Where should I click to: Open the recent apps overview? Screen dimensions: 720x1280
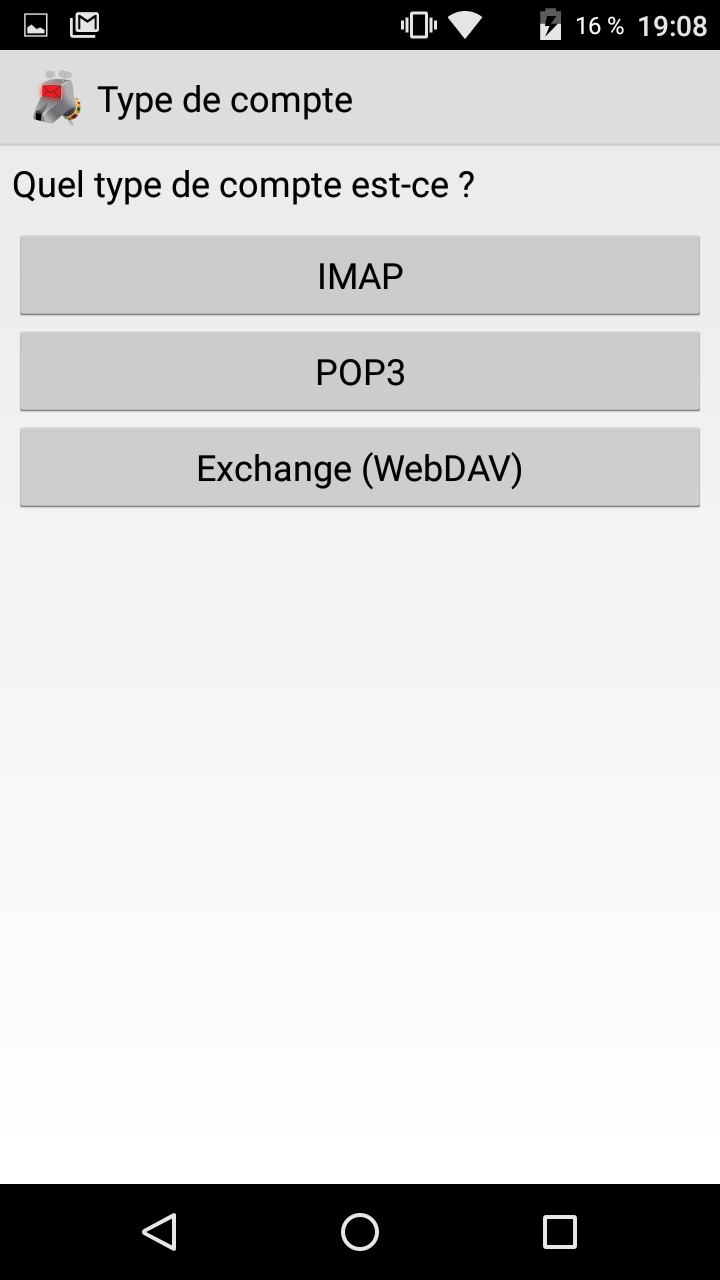pyautogui.click(x=560, y=1232)
